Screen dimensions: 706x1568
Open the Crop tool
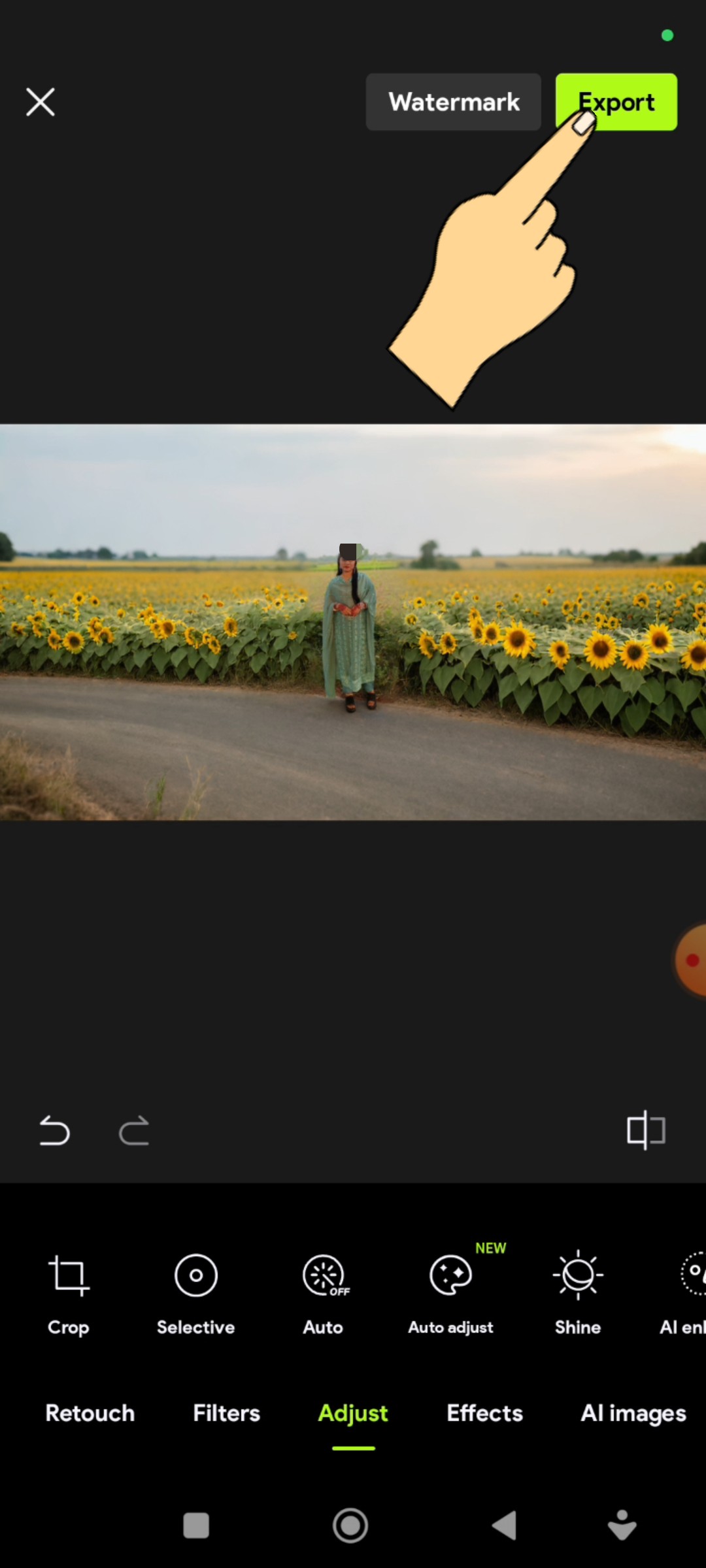click(x=69, y=1287)
